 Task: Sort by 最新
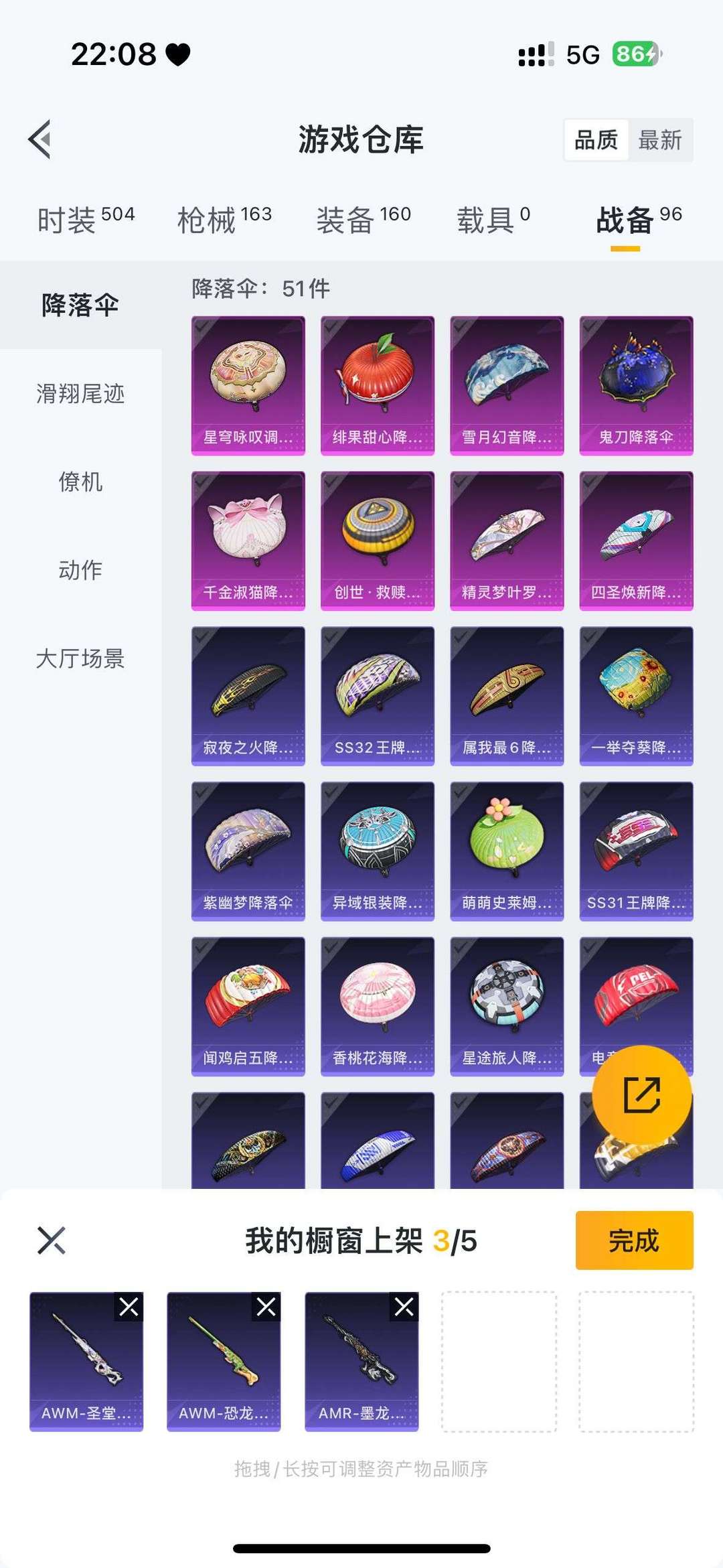[659, 140]
